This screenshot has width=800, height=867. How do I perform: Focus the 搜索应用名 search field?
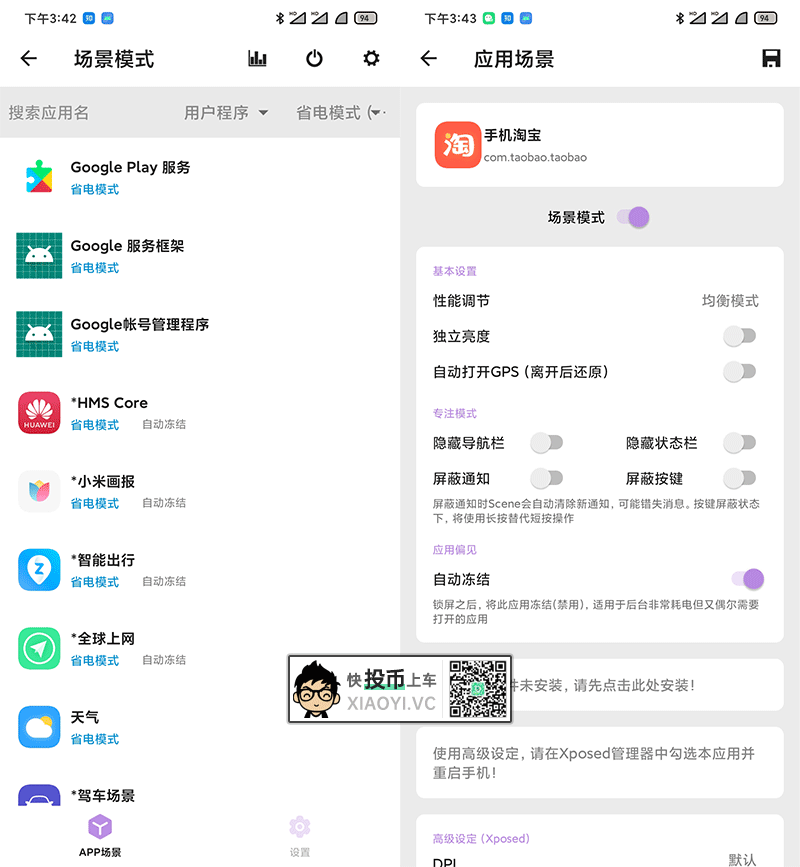pyautogui.click(x=80, y=113)
